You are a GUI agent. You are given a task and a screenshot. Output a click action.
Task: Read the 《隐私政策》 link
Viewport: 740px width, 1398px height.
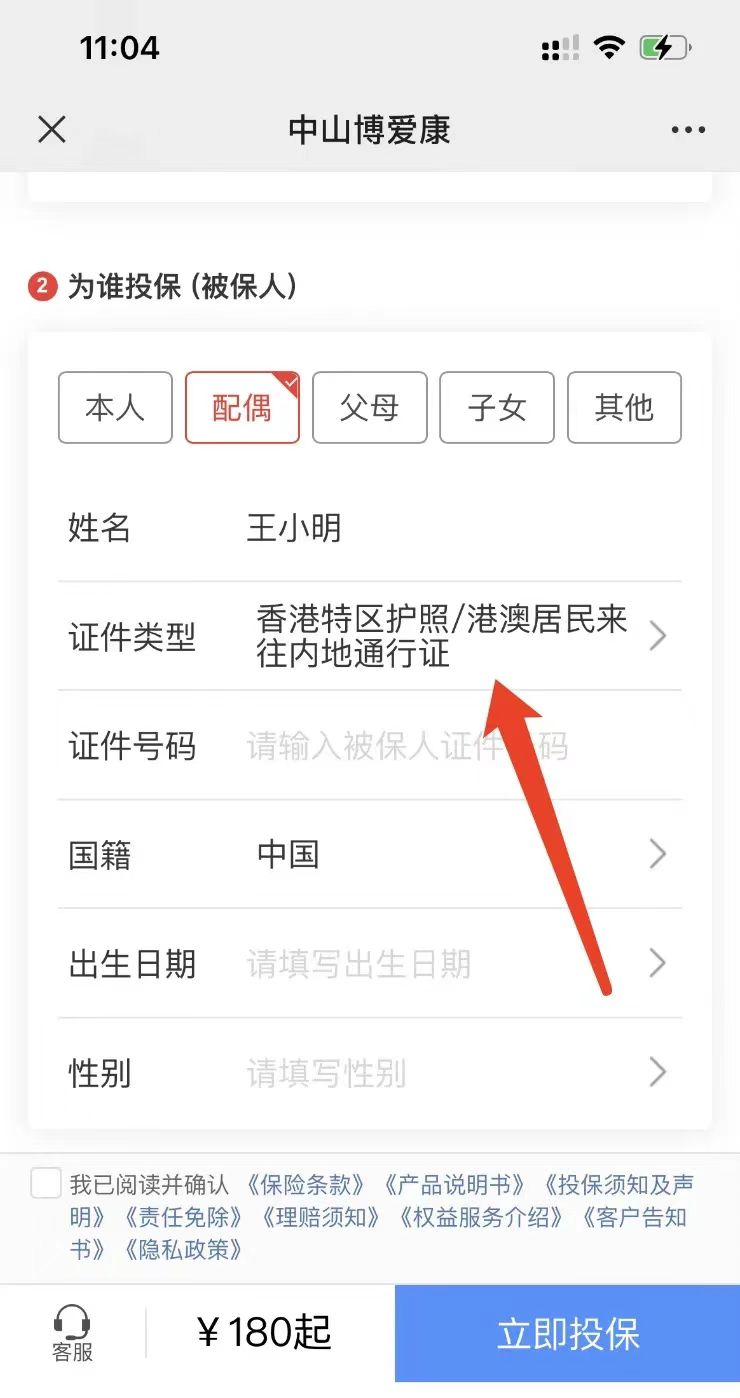(184, 1249)
